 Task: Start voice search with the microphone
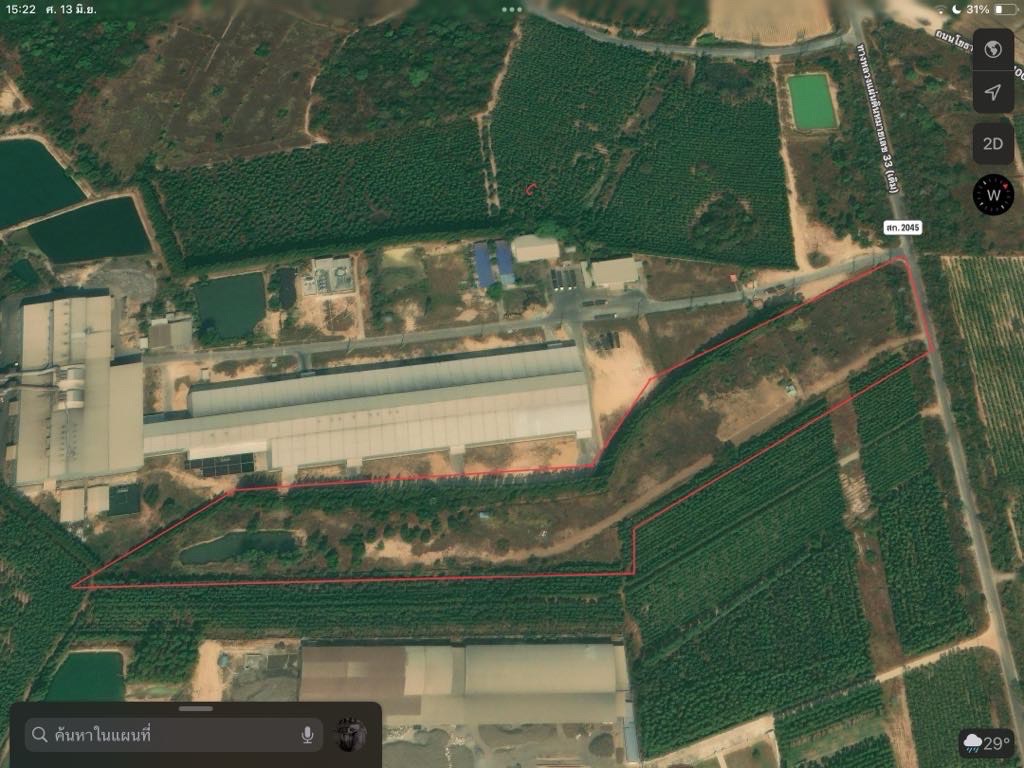click(307, 735)
